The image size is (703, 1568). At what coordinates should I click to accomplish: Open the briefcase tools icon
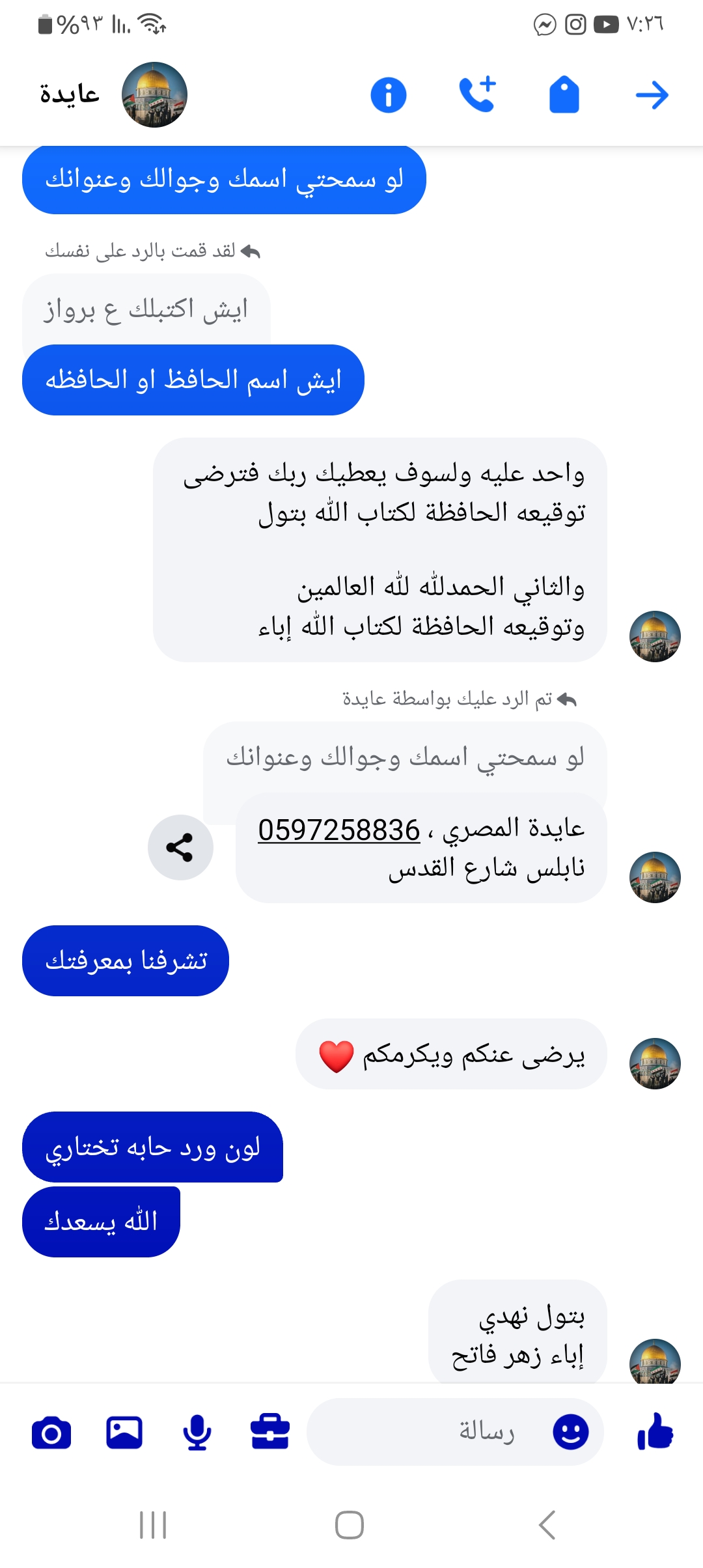[x=270, y=1432]
